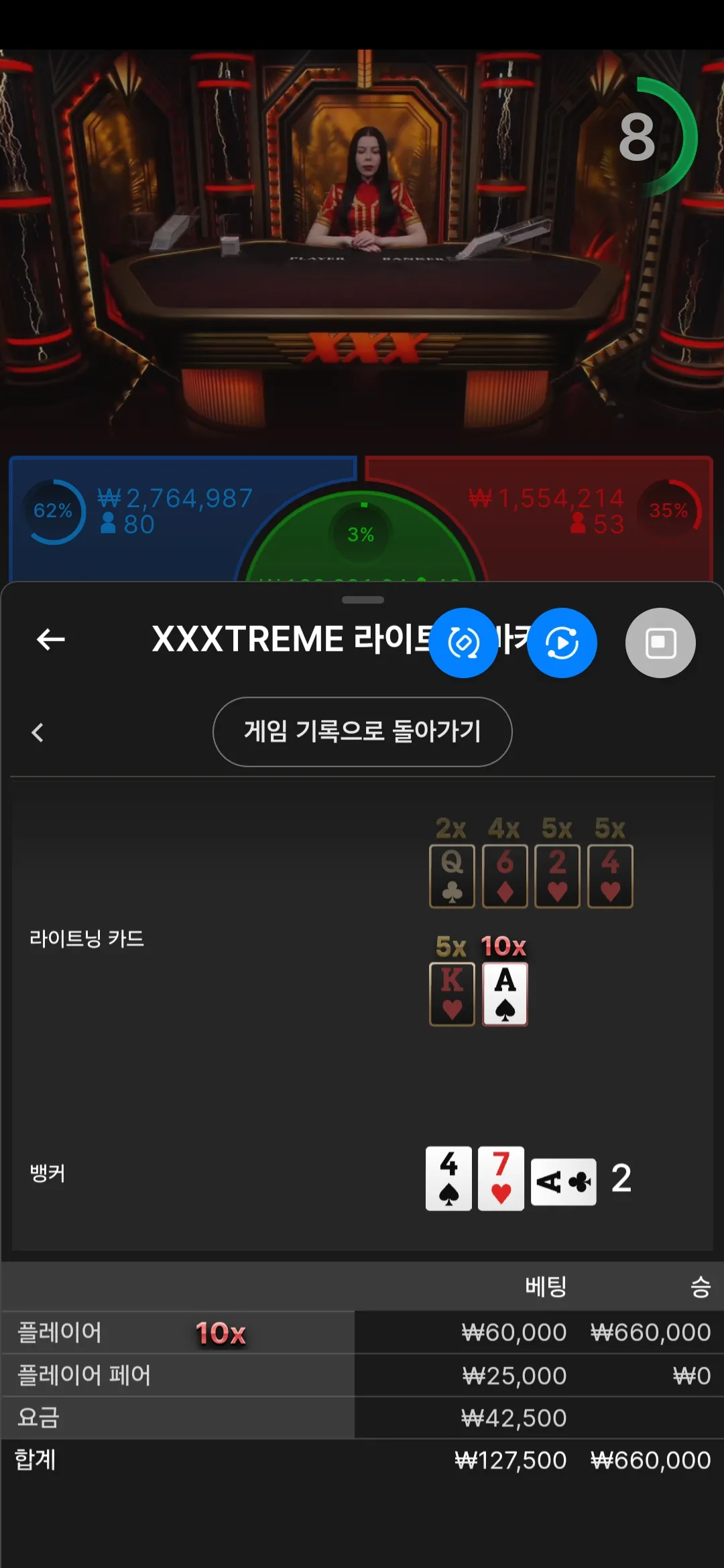Go to previous round with left chevron

pyautogui.click(x=38, y=732)
